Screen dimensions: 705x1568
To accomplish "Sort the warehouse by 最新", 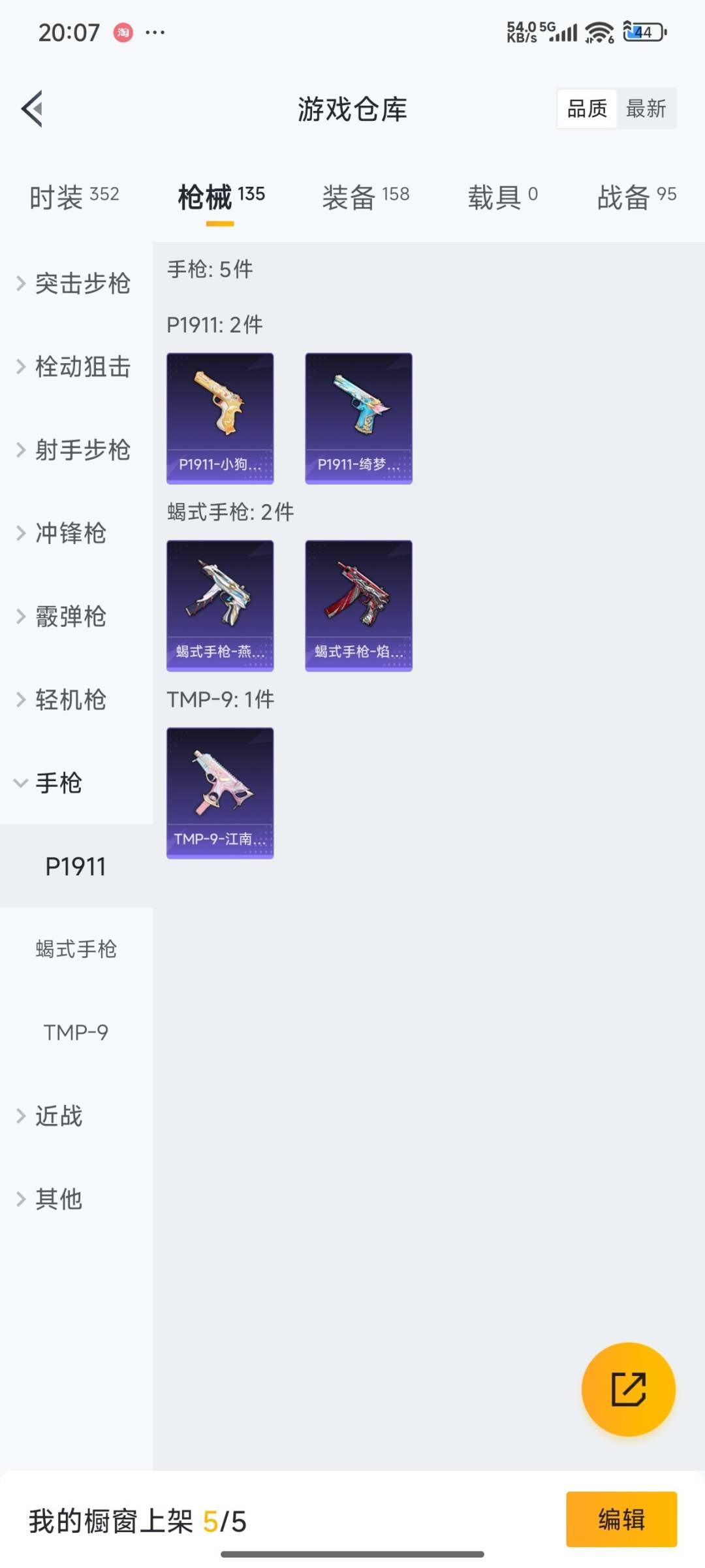I will tap(646, 108).
